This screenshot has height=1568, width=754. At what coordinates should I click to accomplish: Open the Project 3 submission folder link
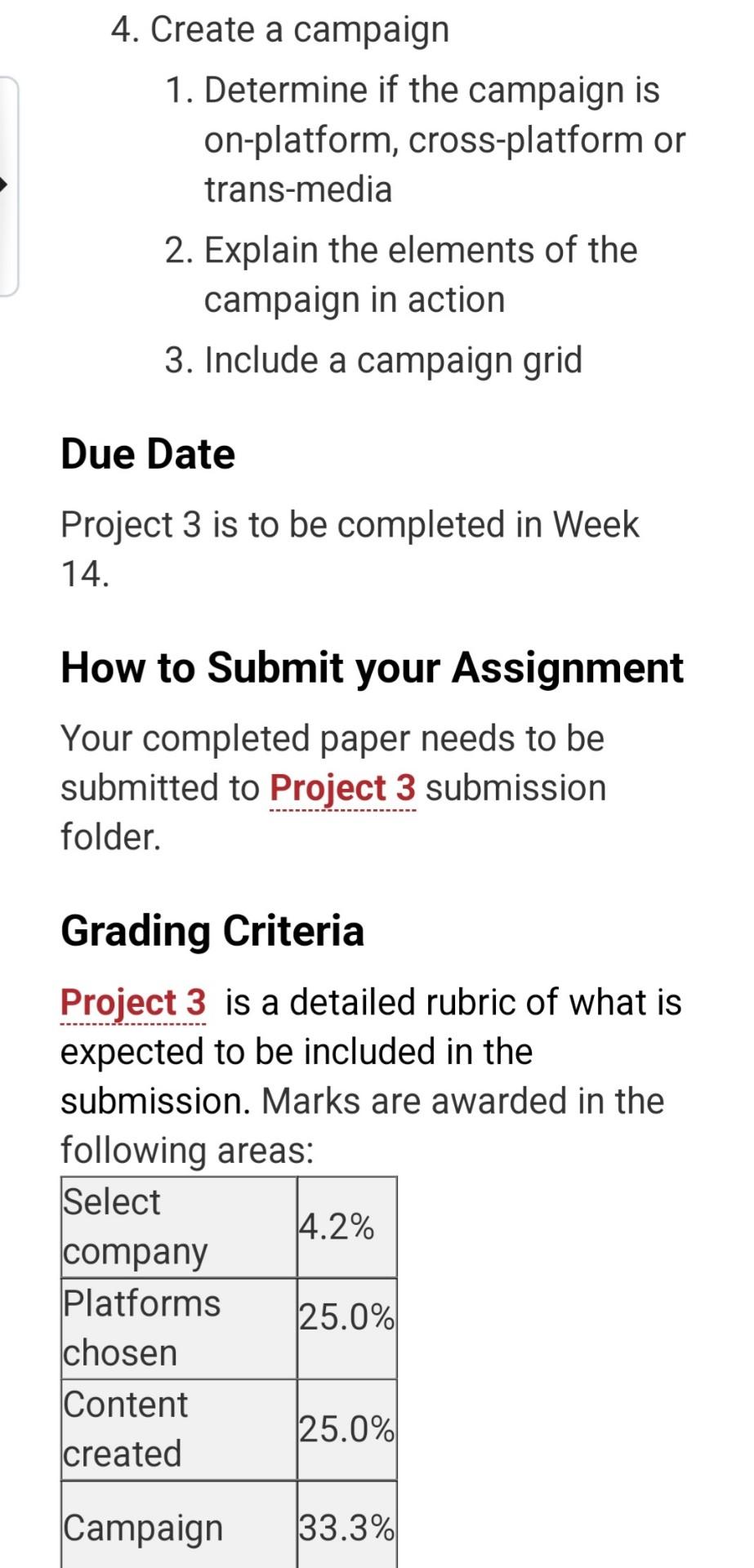(342, 788)
